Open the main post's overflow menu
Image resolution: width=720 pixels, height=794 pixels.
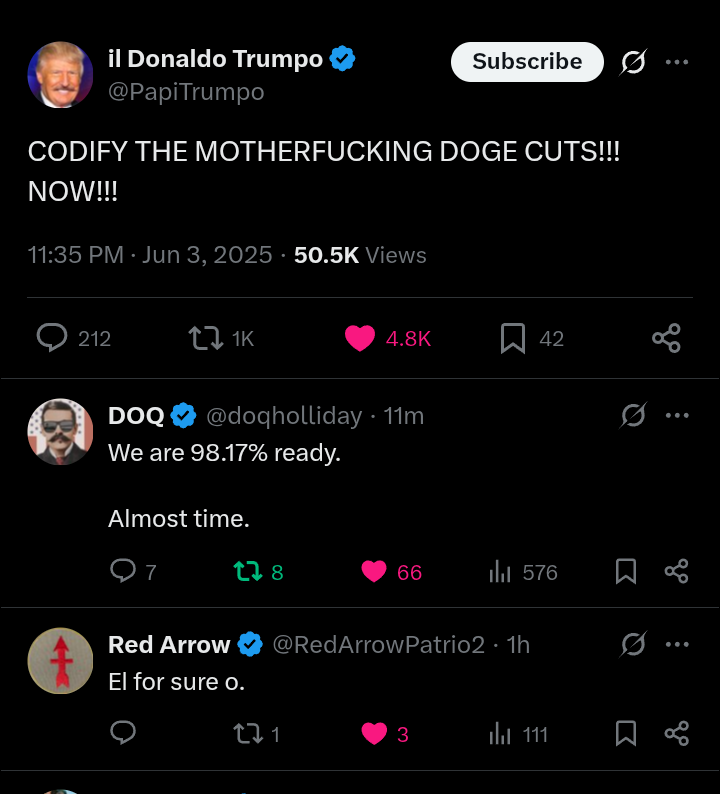(677, 62)
